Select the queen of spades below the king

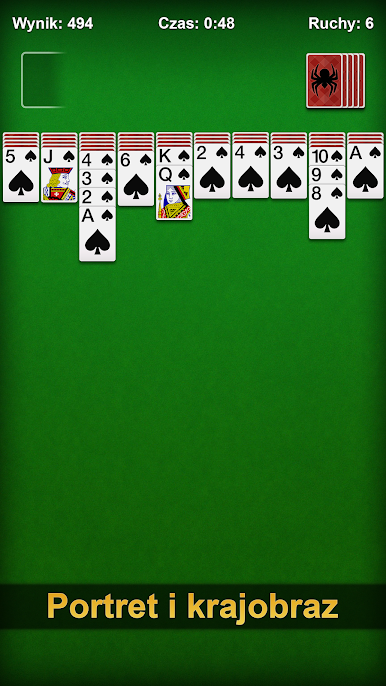(x=174, y=192)
